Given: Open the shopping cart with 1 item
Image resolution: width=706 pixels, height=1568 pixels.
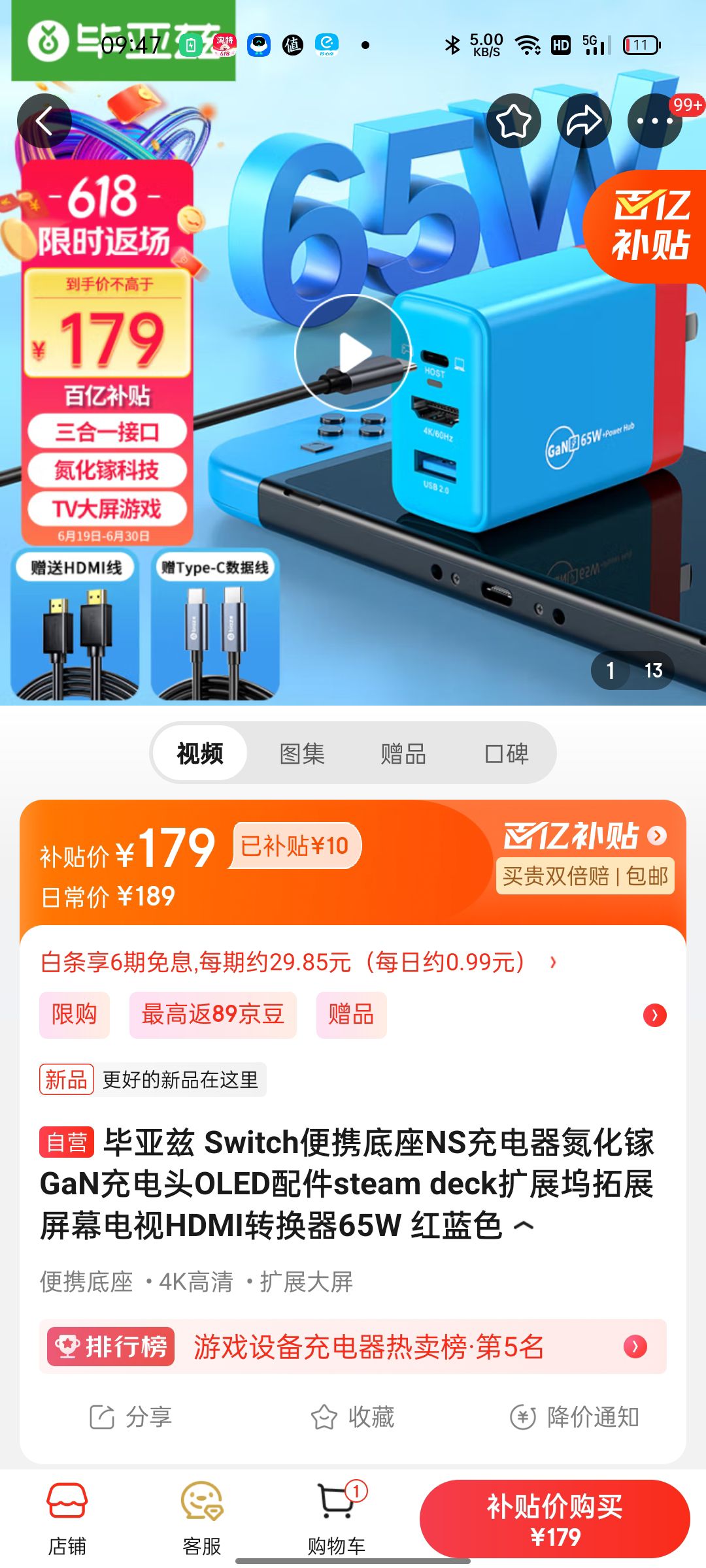Looking at the screenshot, I should 337,1516.
